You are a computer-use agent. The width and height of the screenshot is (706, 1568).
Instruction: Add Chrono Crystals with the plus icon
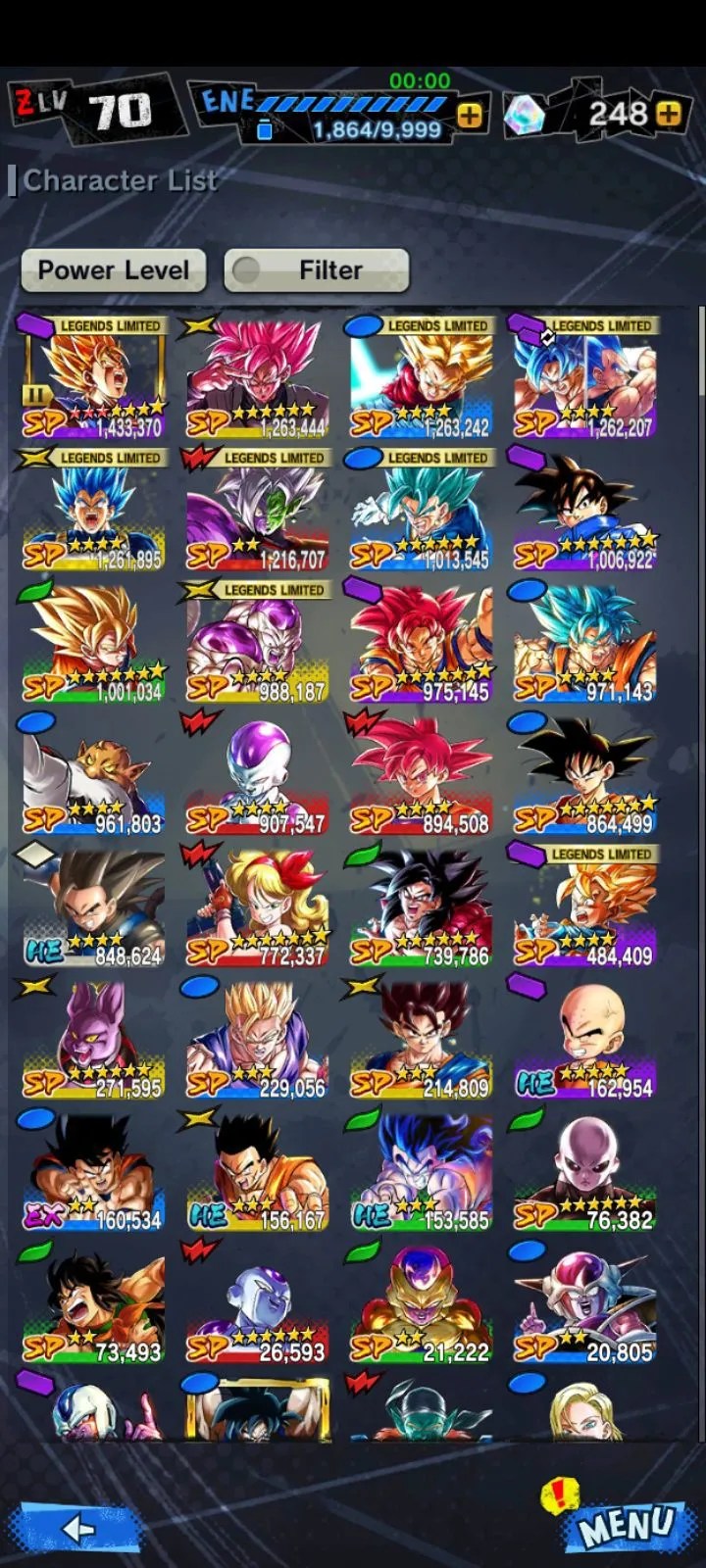pos(669,114)
